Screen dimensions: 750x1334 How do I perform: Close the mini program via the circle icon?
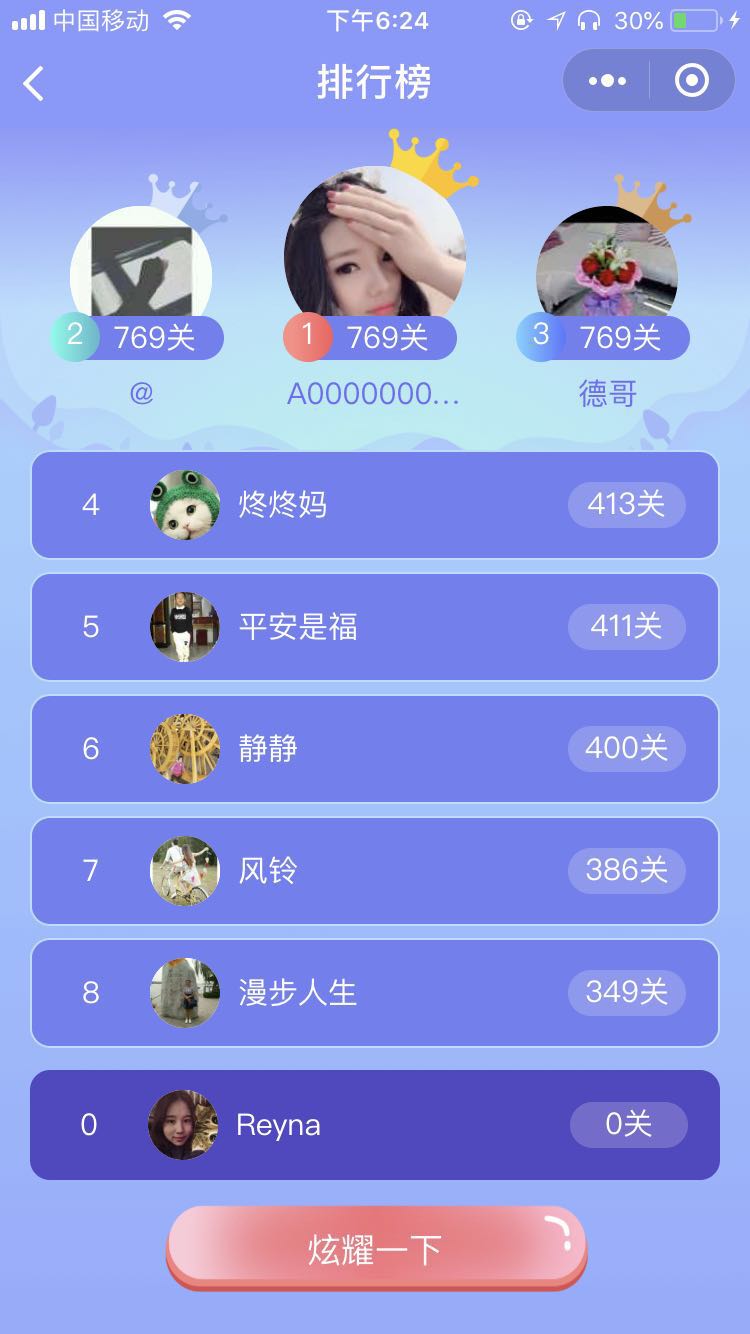[x=692, y=81]
